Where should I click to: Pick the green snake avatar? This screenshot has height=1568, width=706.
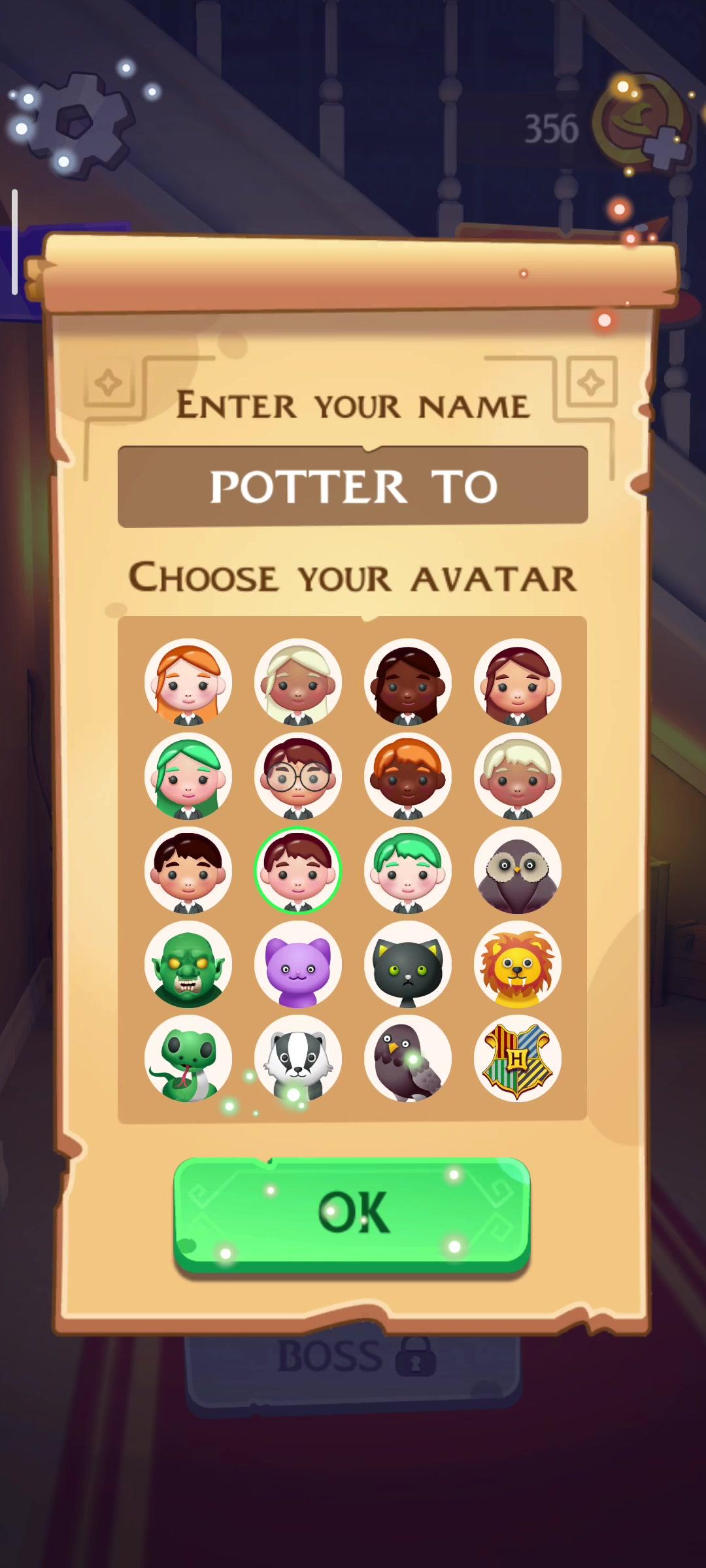tap(188, 1058)
